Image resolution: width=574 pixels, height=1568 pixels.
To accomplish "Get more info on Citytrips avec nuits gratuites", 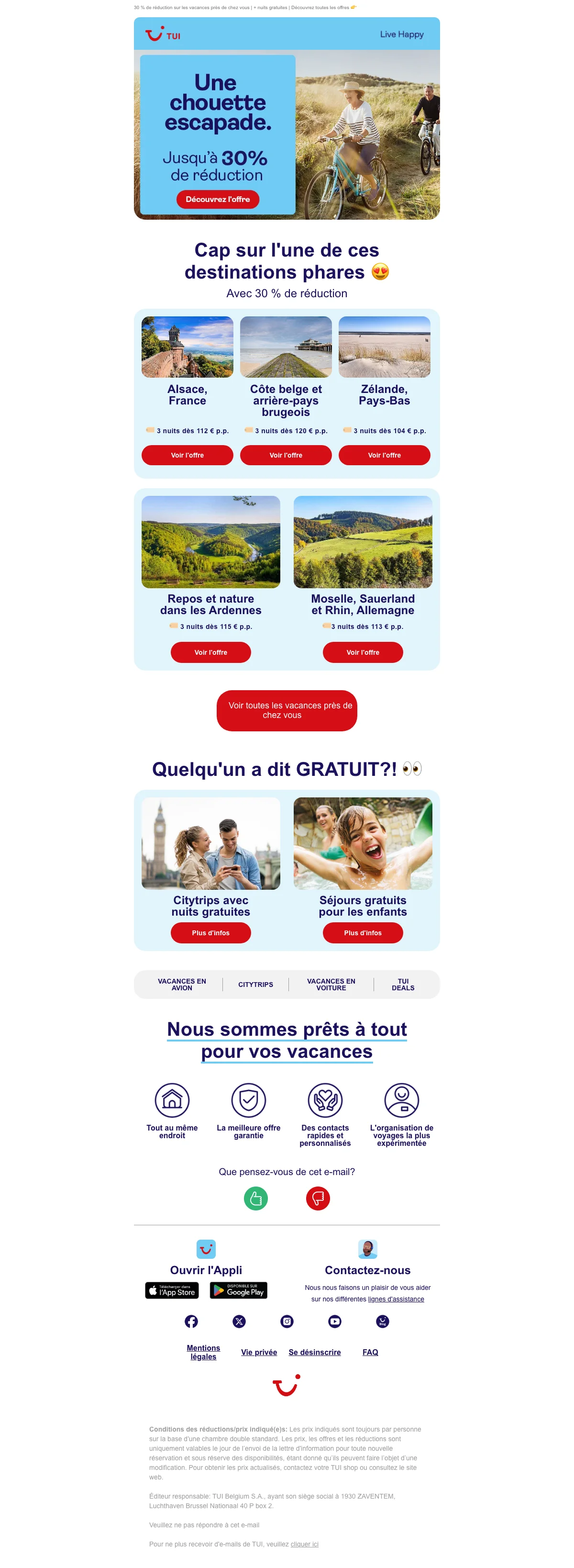I will [x=210, y=932].
